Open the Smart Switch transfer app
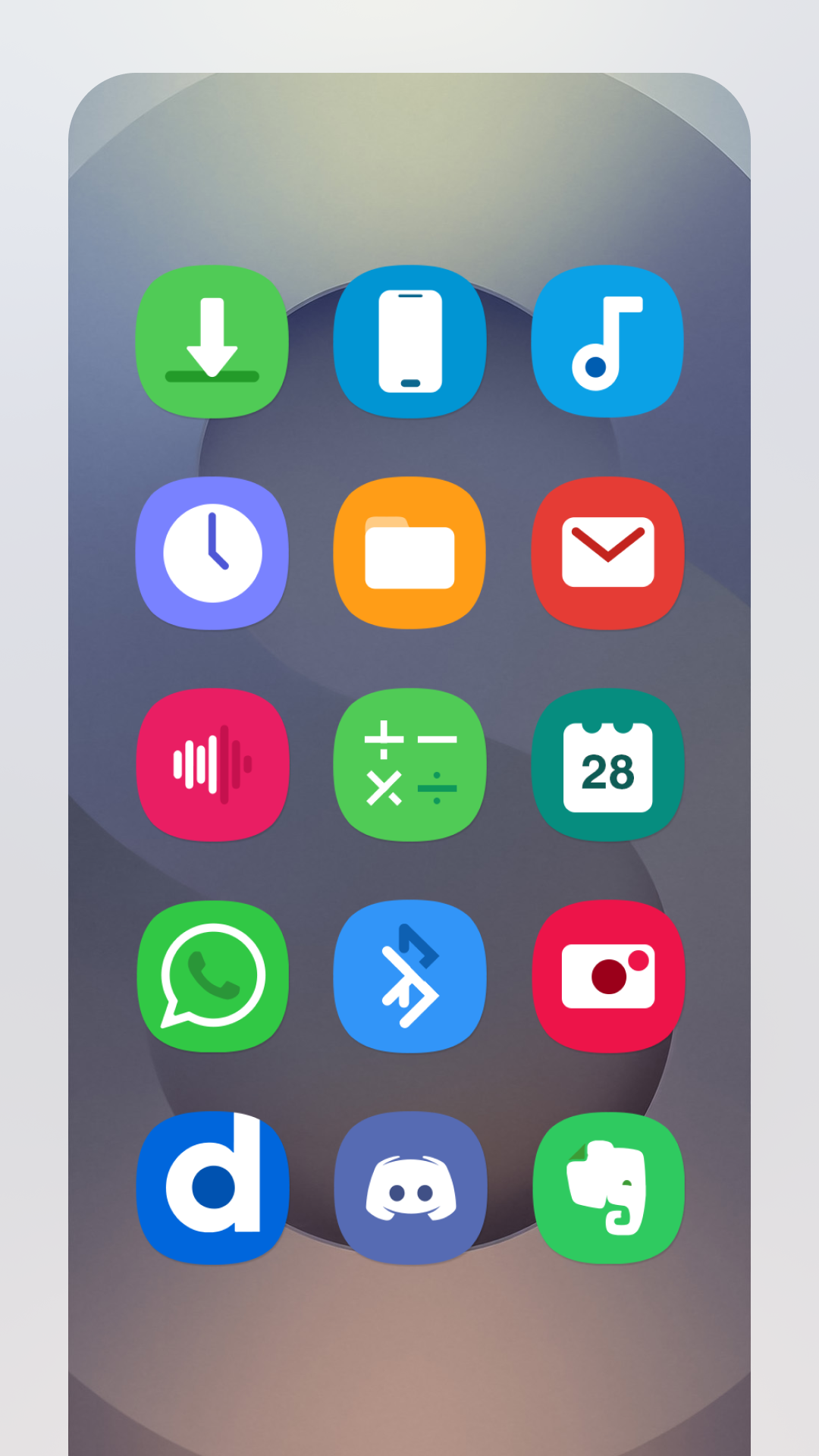The height and width of the screenshot is (1456, 819). 409,977
